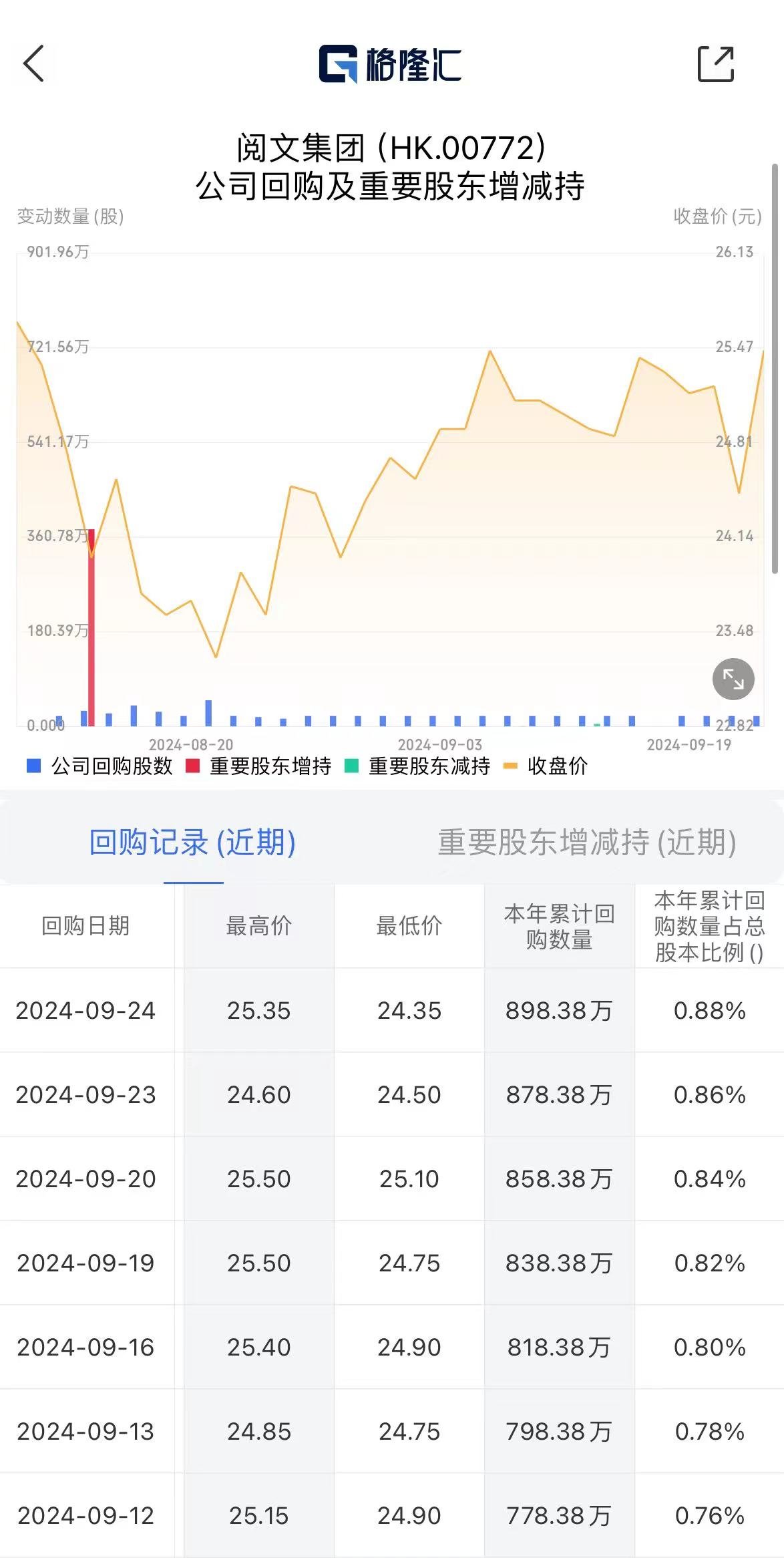The image size is (784, 1558).
Task: Switch to 重要股东增减持 (近期) tab
Action: [587, 842]
